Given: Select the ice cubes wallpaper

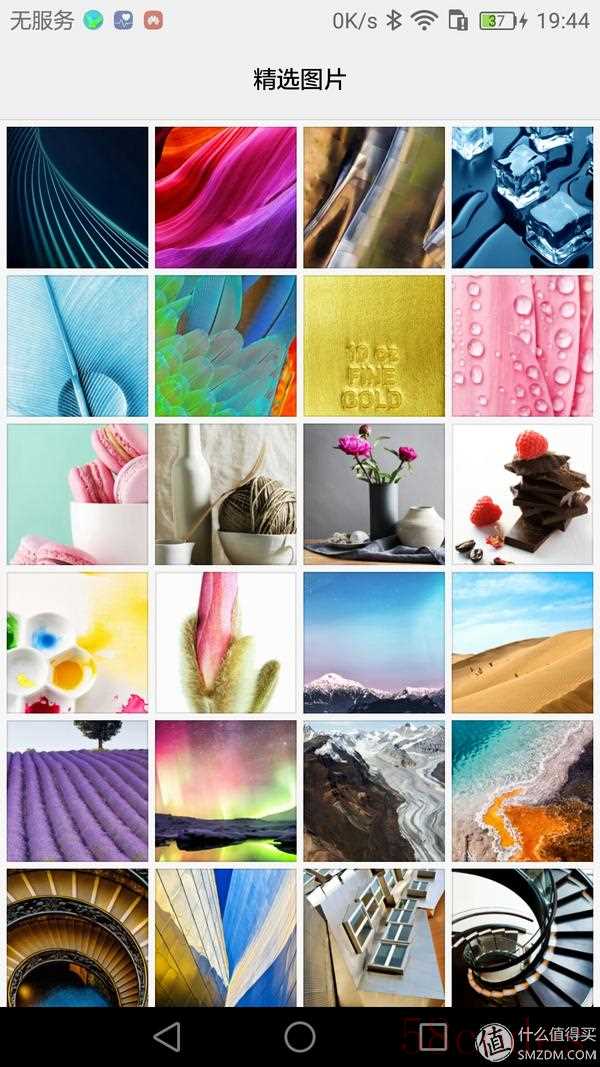Looking at the screenshot, I should click(x=522, y=197).
